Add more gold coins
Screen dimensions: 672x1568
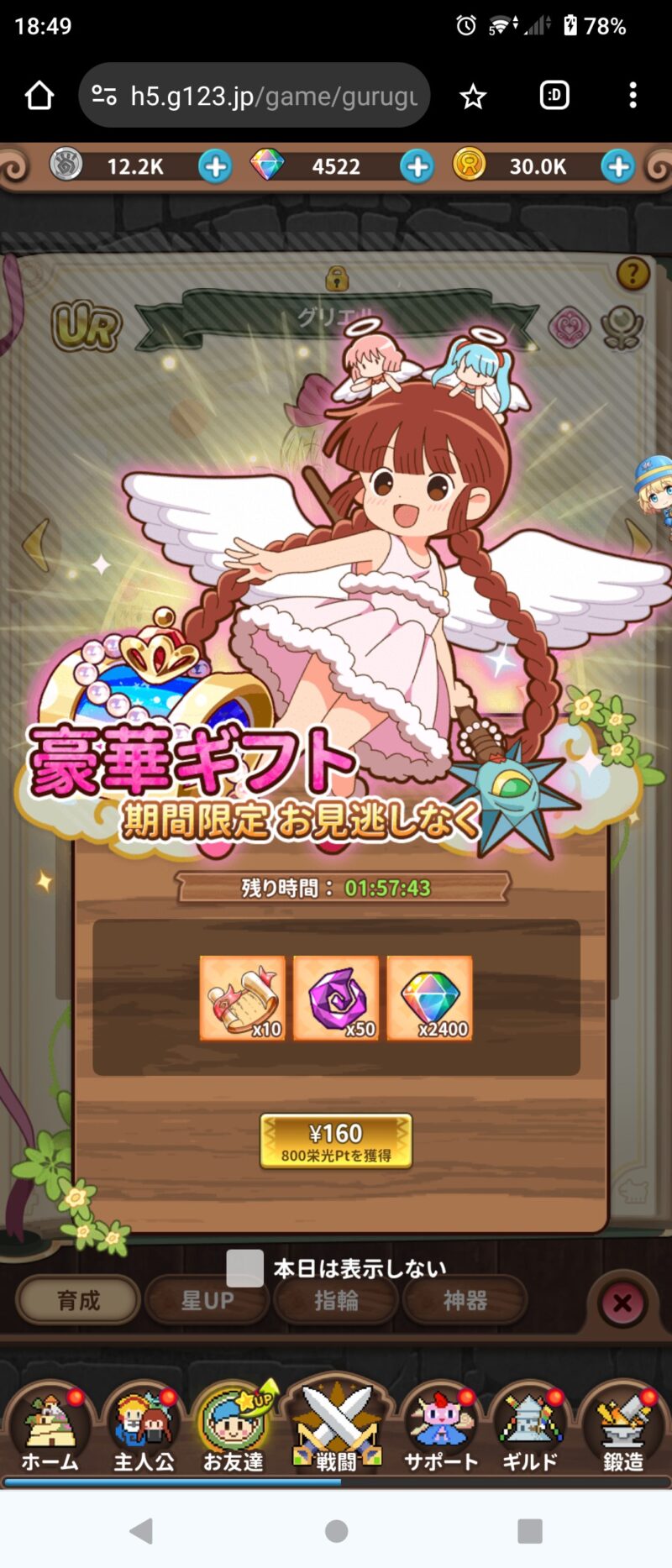(617, 166)
